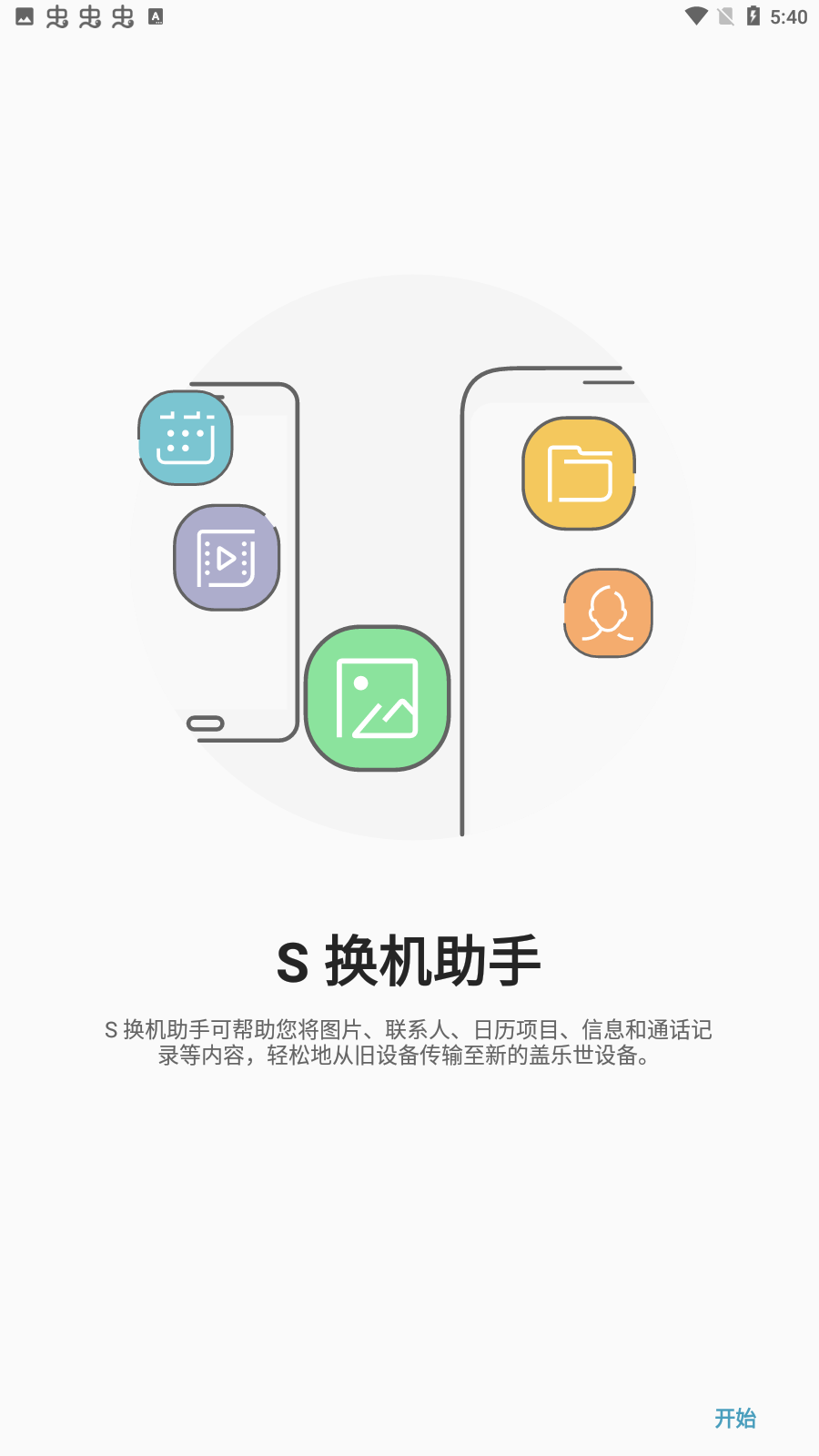Viewport: 819px width, 1456px height.
Task: Tap the 开始 button to begin
Action: point(734,1418)
